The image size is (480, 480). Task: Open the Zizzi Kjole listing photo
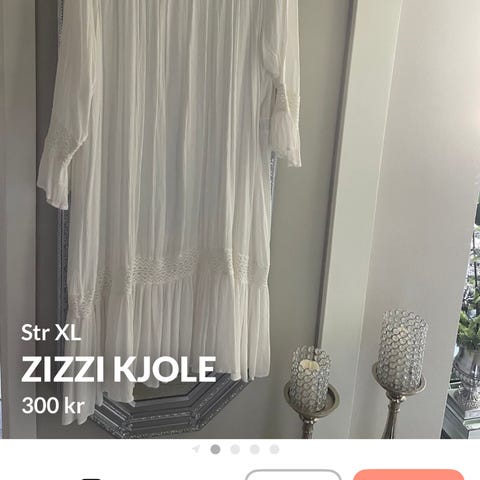click(240, 219)
